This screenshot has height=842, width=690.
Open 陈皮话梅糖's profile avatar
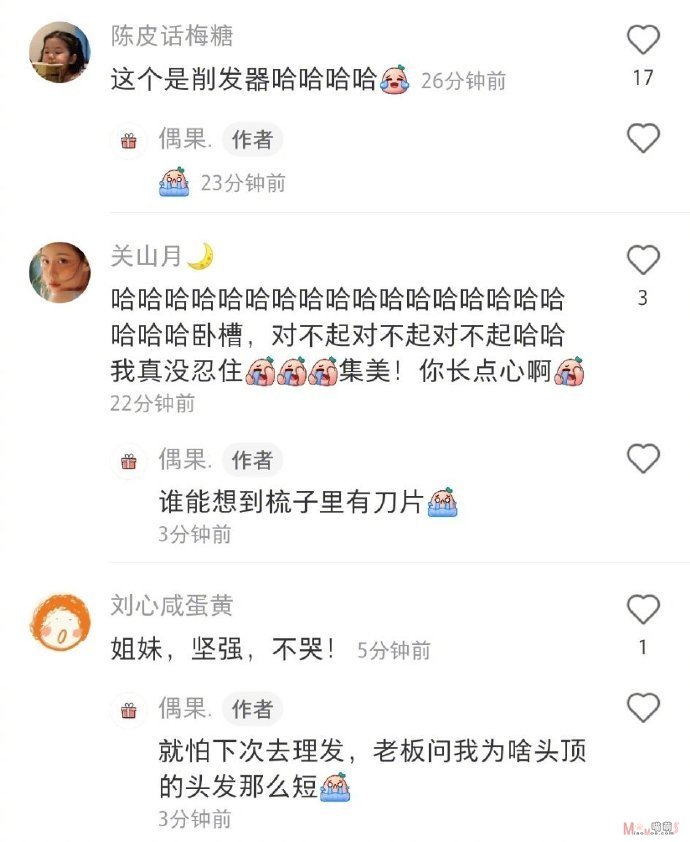point(60,52)
